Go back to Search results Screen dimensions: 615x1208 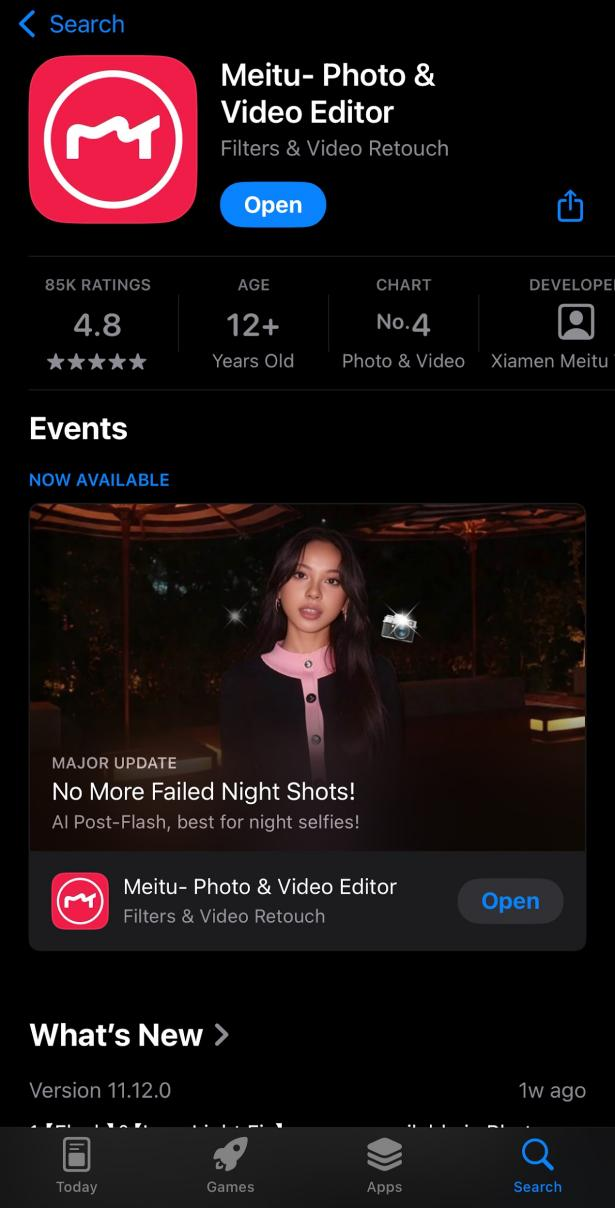coord(71,24)
